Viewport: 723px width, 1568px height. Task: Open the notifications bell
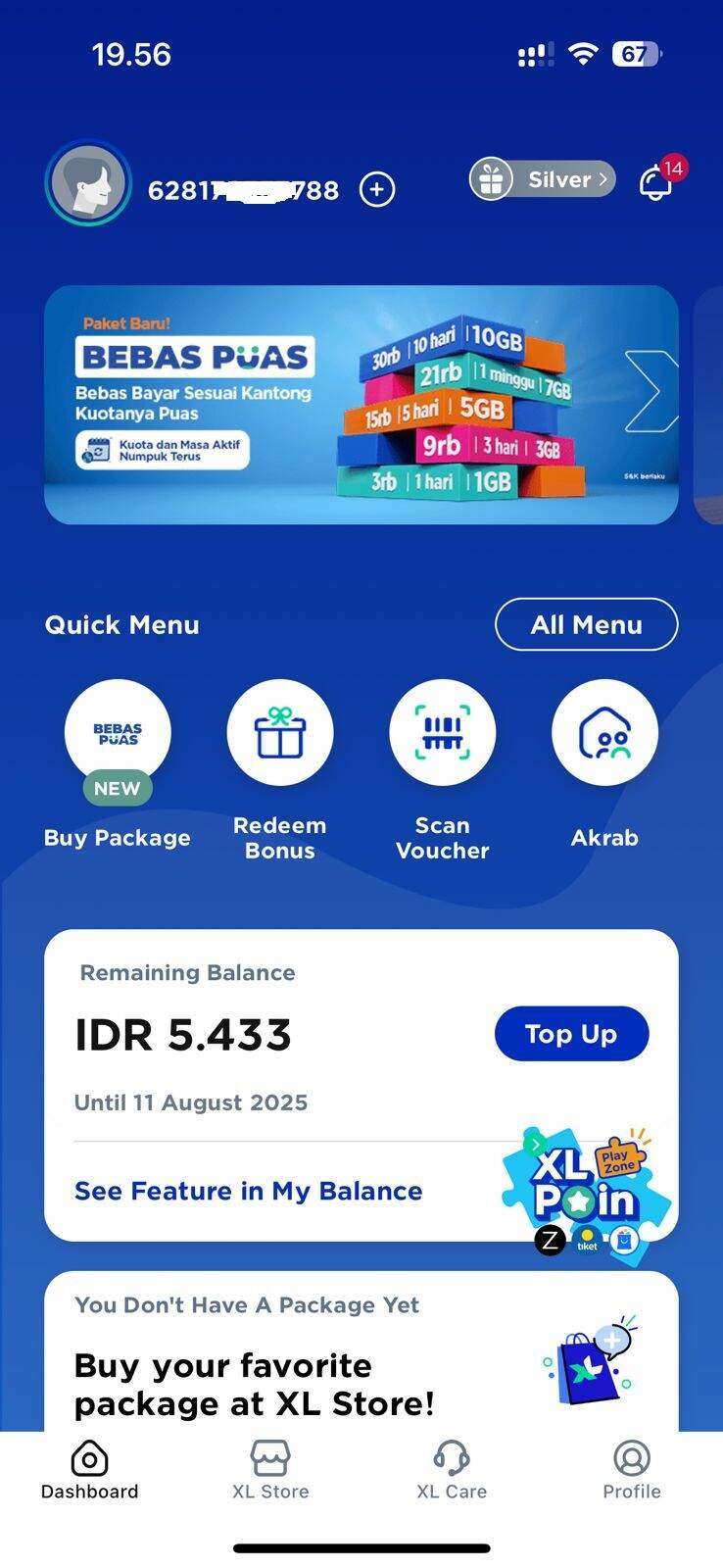656,182
